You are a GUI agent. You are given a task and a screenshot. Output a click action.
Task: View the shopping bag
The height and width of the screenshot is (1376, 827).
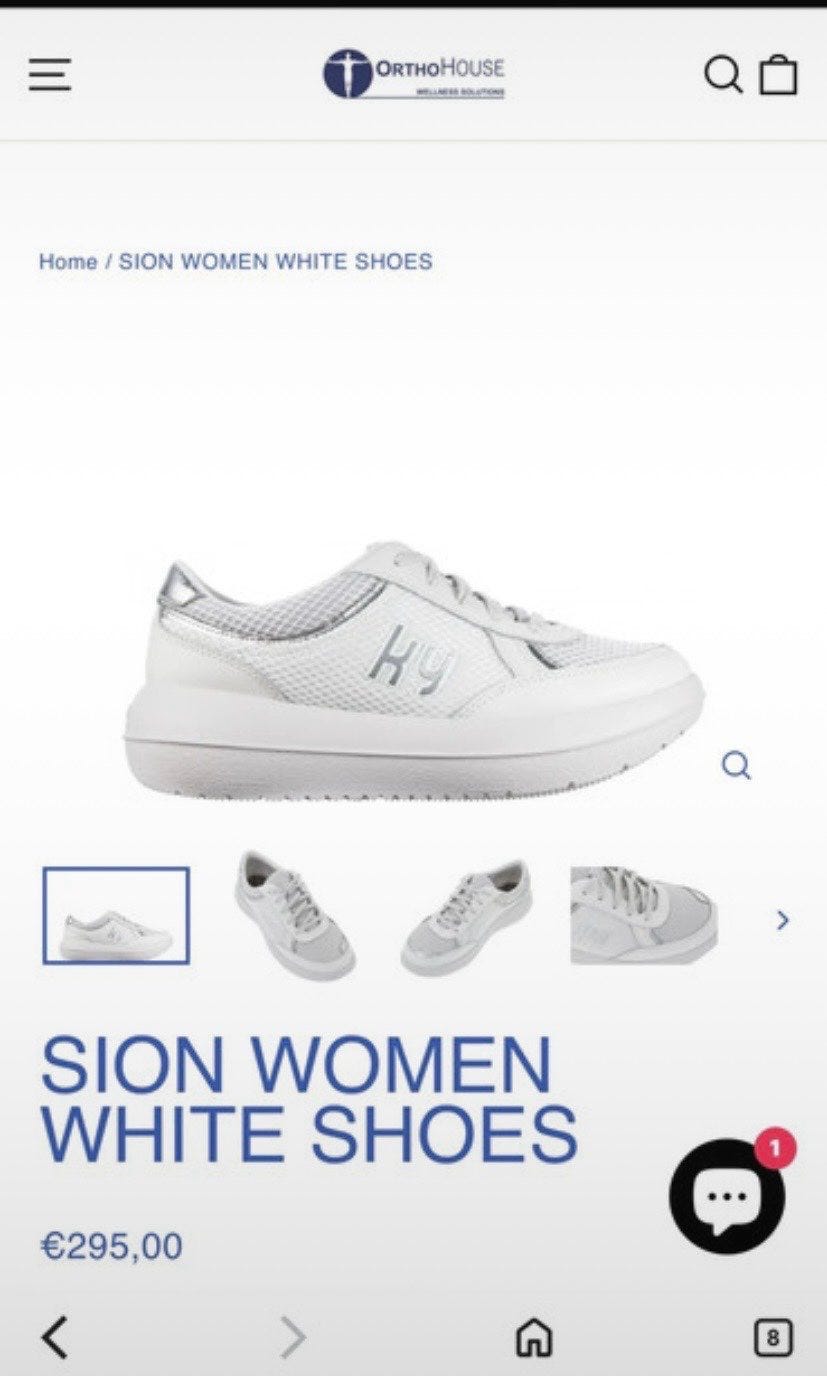(778, 74)
